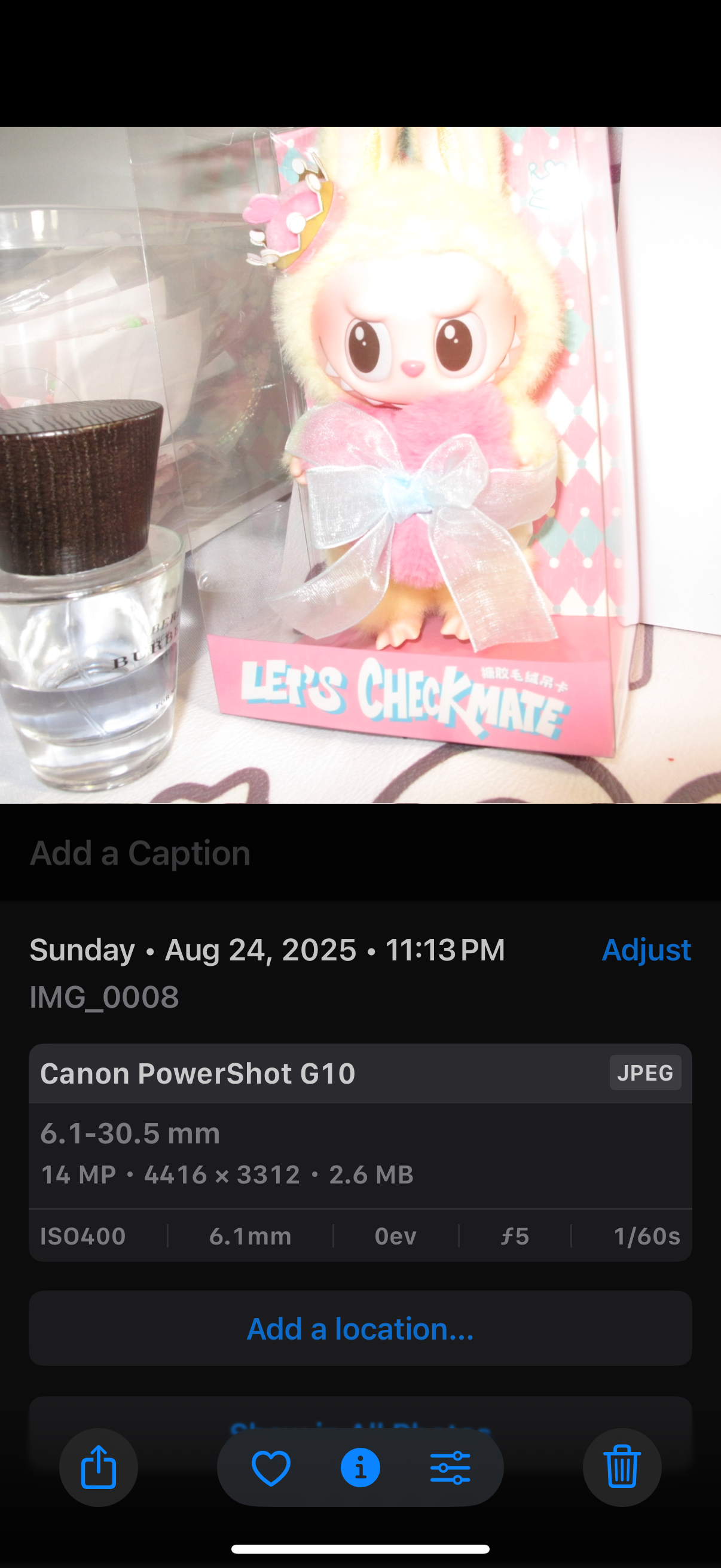The width and height of the screenshot is (721, 1568).
Task: Favorite the photo with the heart icon
Action: coord(271,1468)
